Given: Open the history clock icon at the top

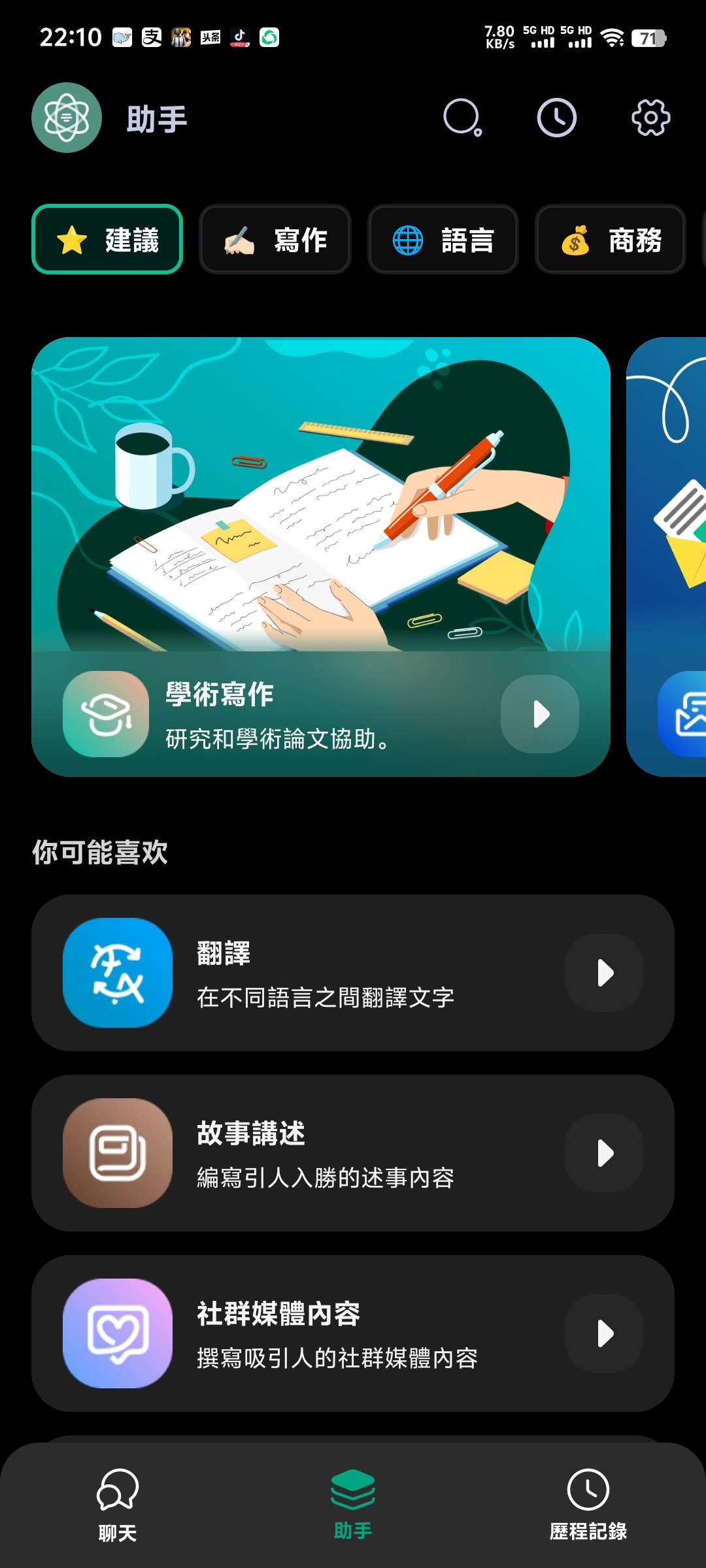Looking at the screenshot, I should 556,118.
